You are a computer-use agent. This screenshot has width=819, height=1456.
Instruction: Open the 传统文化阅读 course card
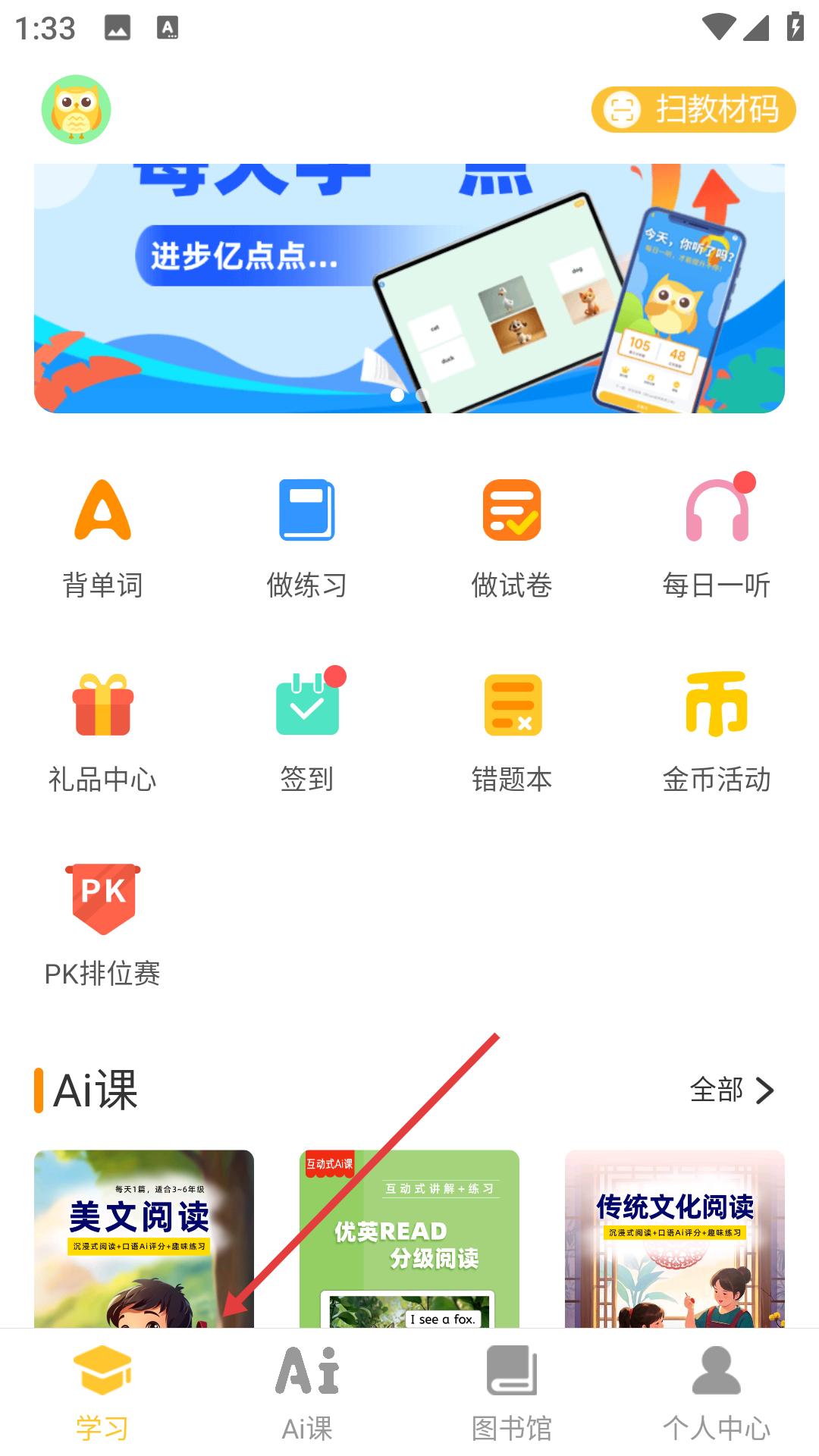[675, 1238]
